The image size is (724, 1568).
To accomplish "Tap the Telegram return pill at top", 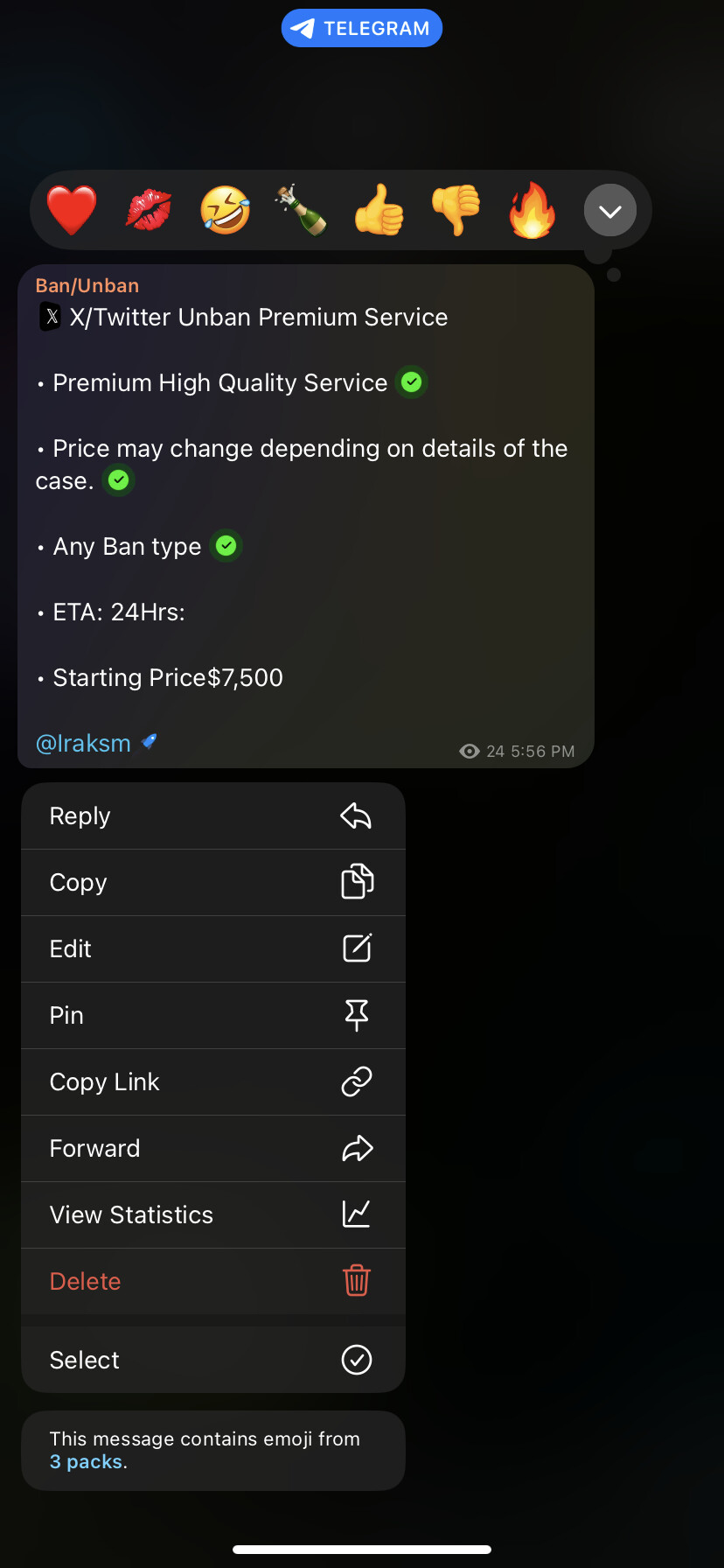I will [x=362, y=28].
